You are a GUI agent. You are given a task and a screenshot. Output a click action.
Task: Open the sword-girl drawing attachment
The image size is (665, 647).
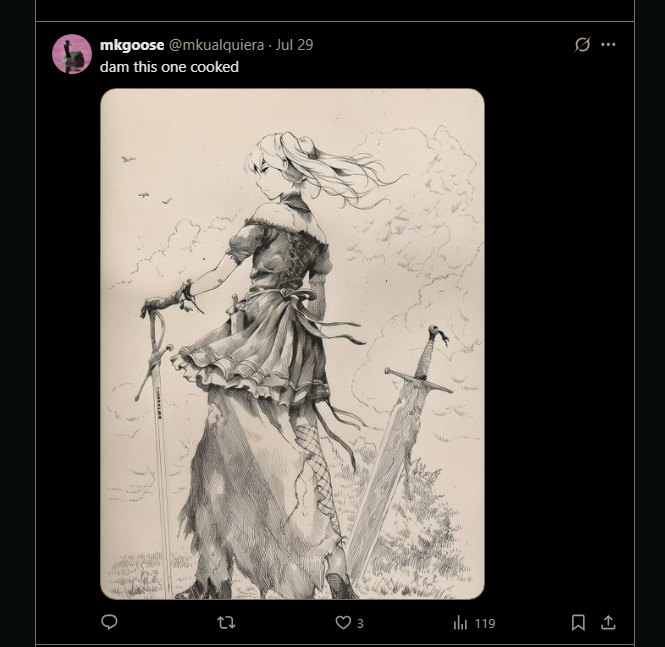(x=292, y=343)
